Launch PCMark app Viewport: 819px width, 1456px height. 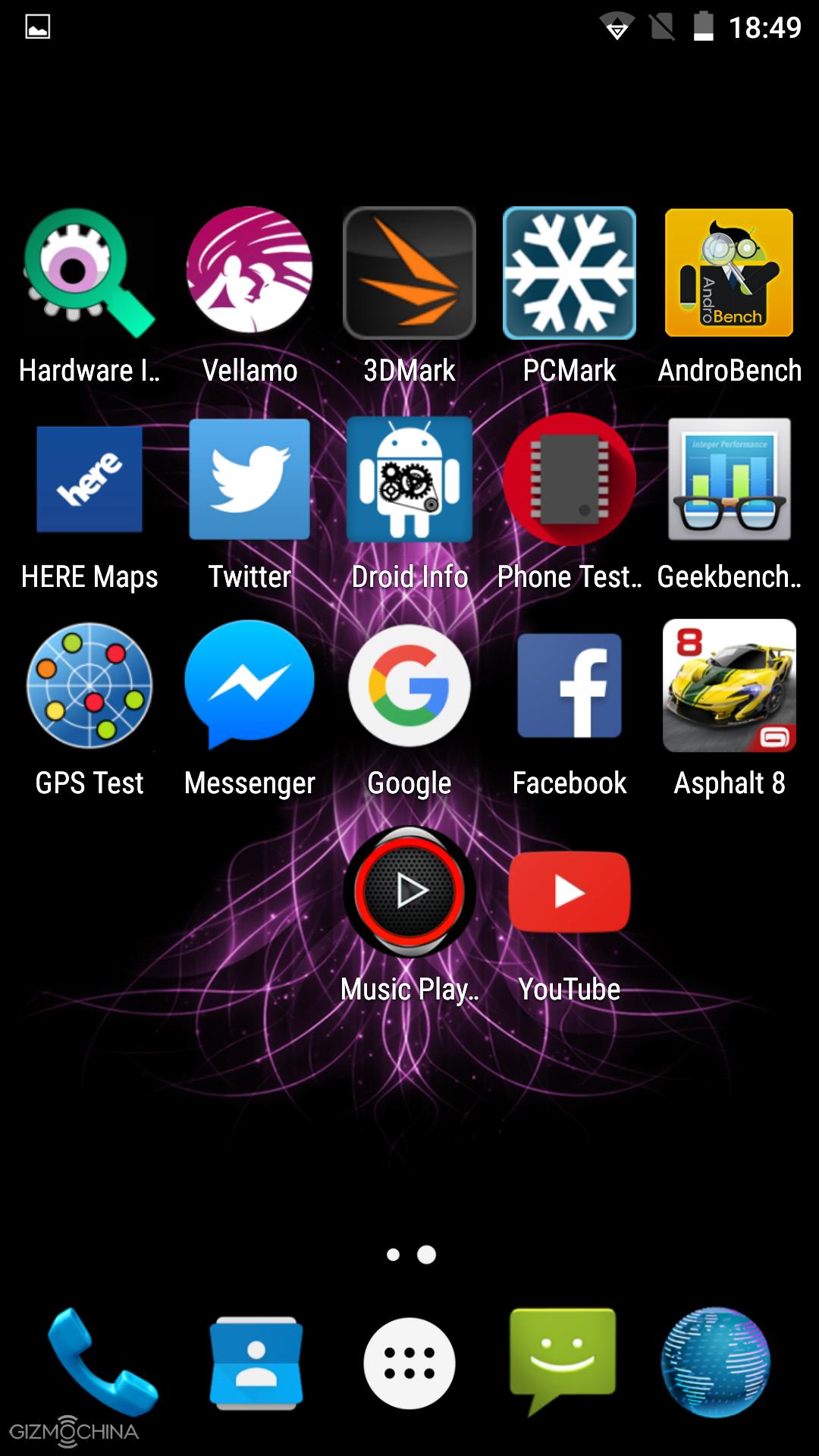click(x=570, y=273)
